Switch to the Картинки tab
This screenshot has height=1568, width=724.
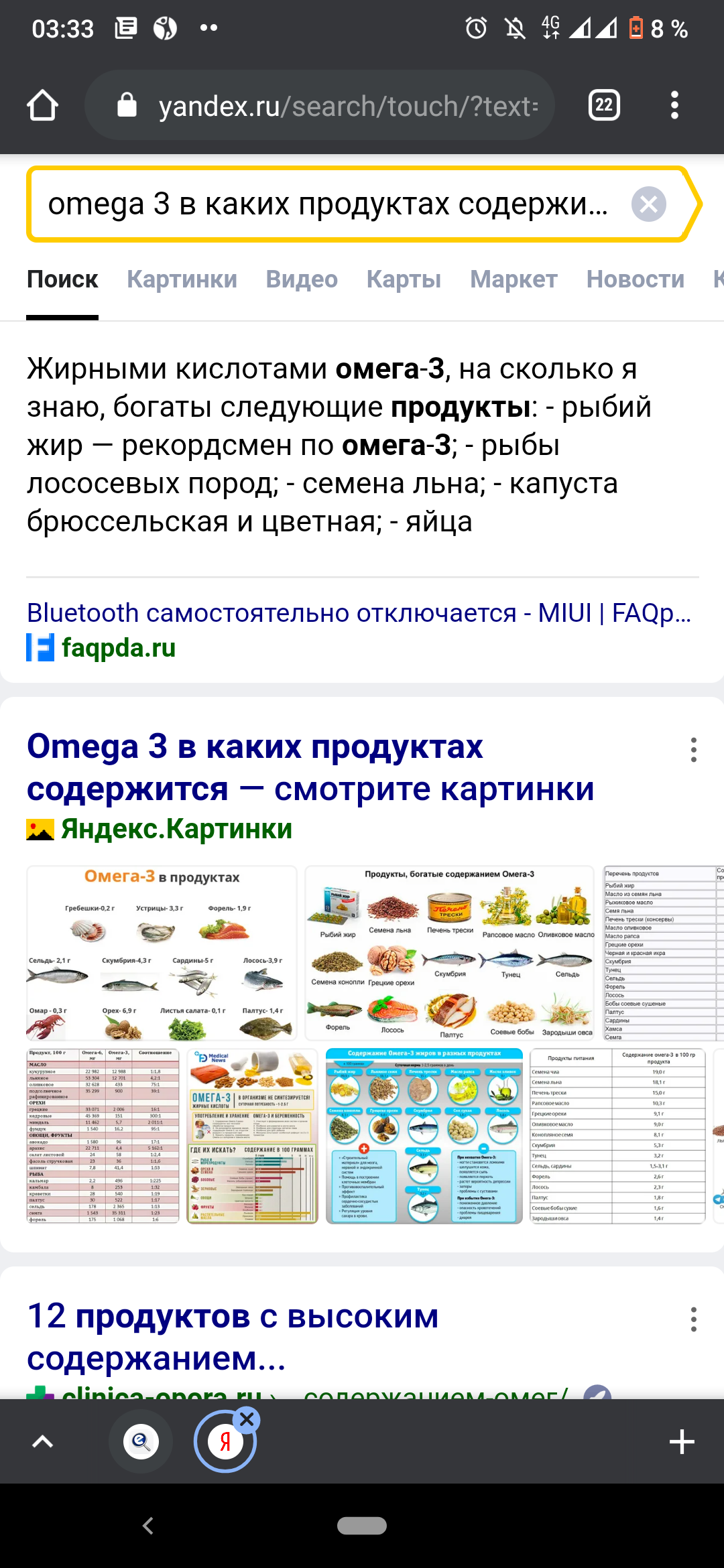(x=182, y=279)
